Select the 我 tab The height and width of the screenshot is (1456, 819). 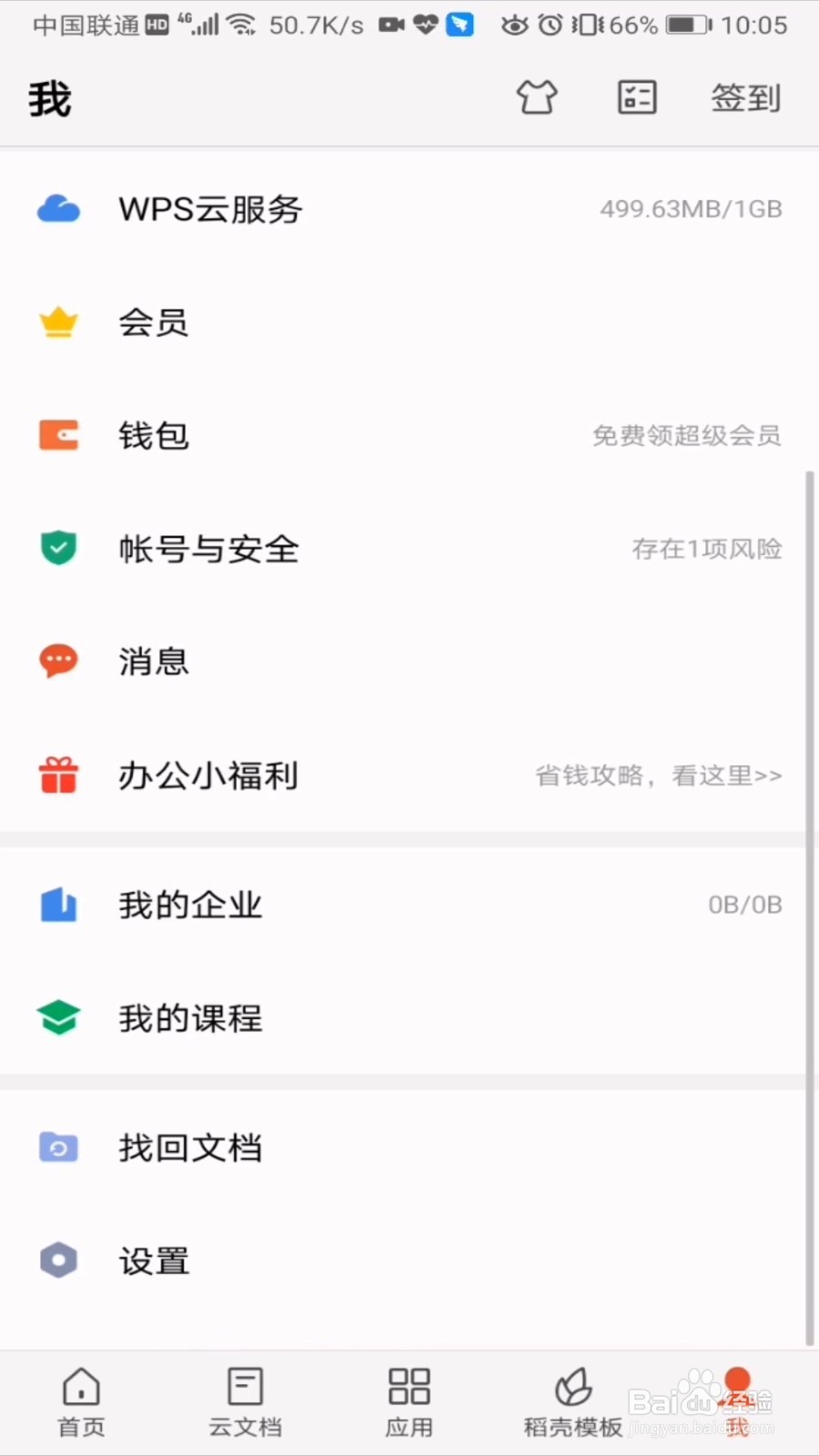tap(737, 1402)
